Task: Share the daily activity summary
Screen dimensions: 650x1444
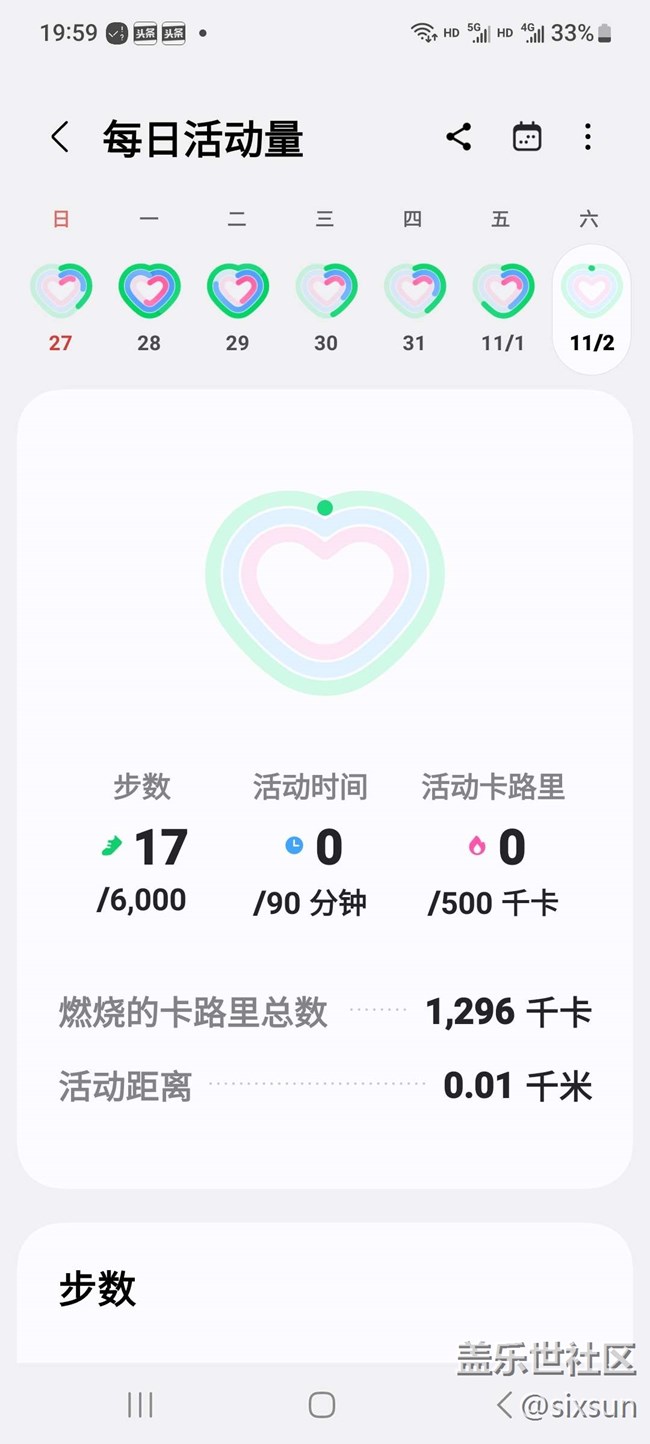Action: 459,137
